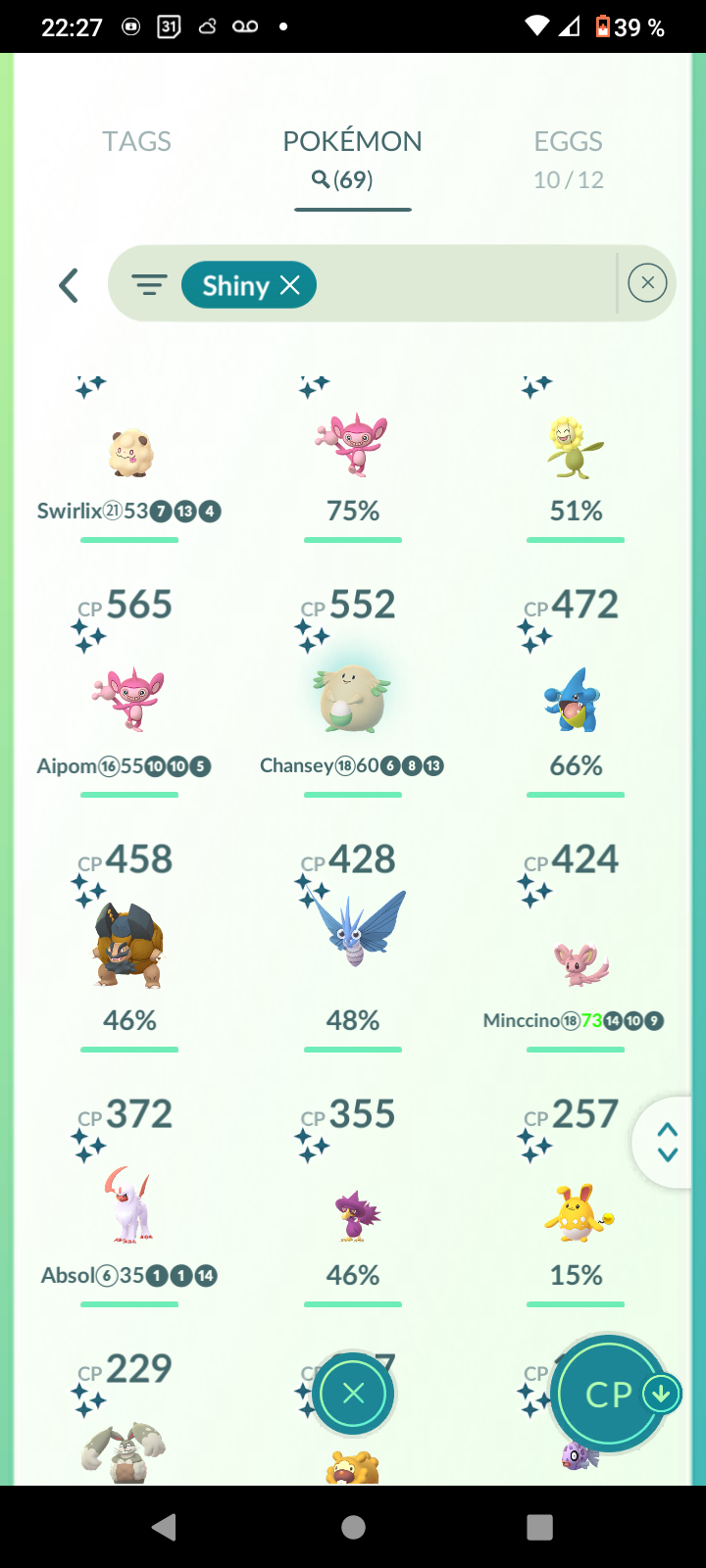This screenshot has height=1568, width=706.
Task: Switch to the Eggs tab
Action: click(x=568, y=158)
